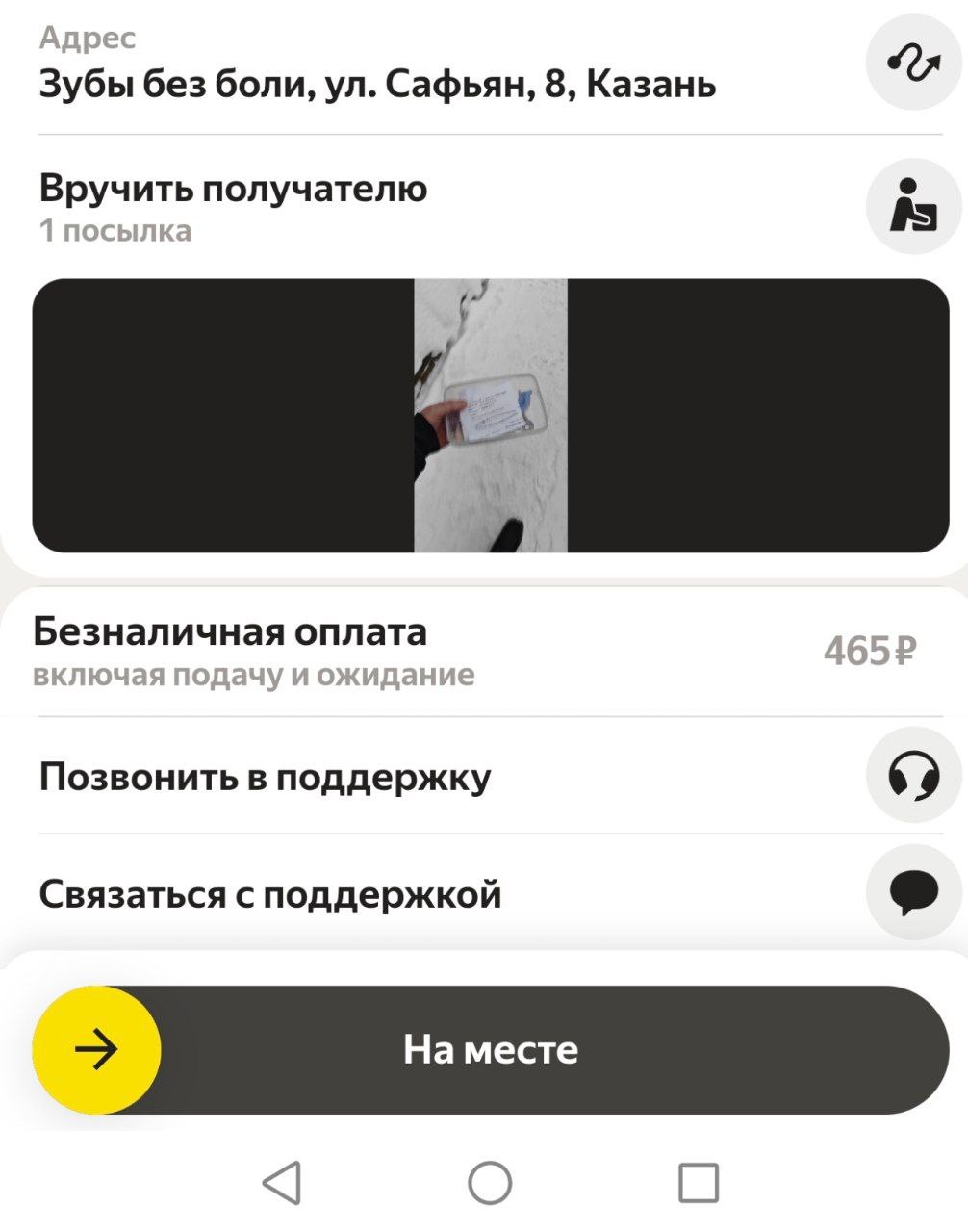
Task: Call support via the headset icon
Action: 913,775
